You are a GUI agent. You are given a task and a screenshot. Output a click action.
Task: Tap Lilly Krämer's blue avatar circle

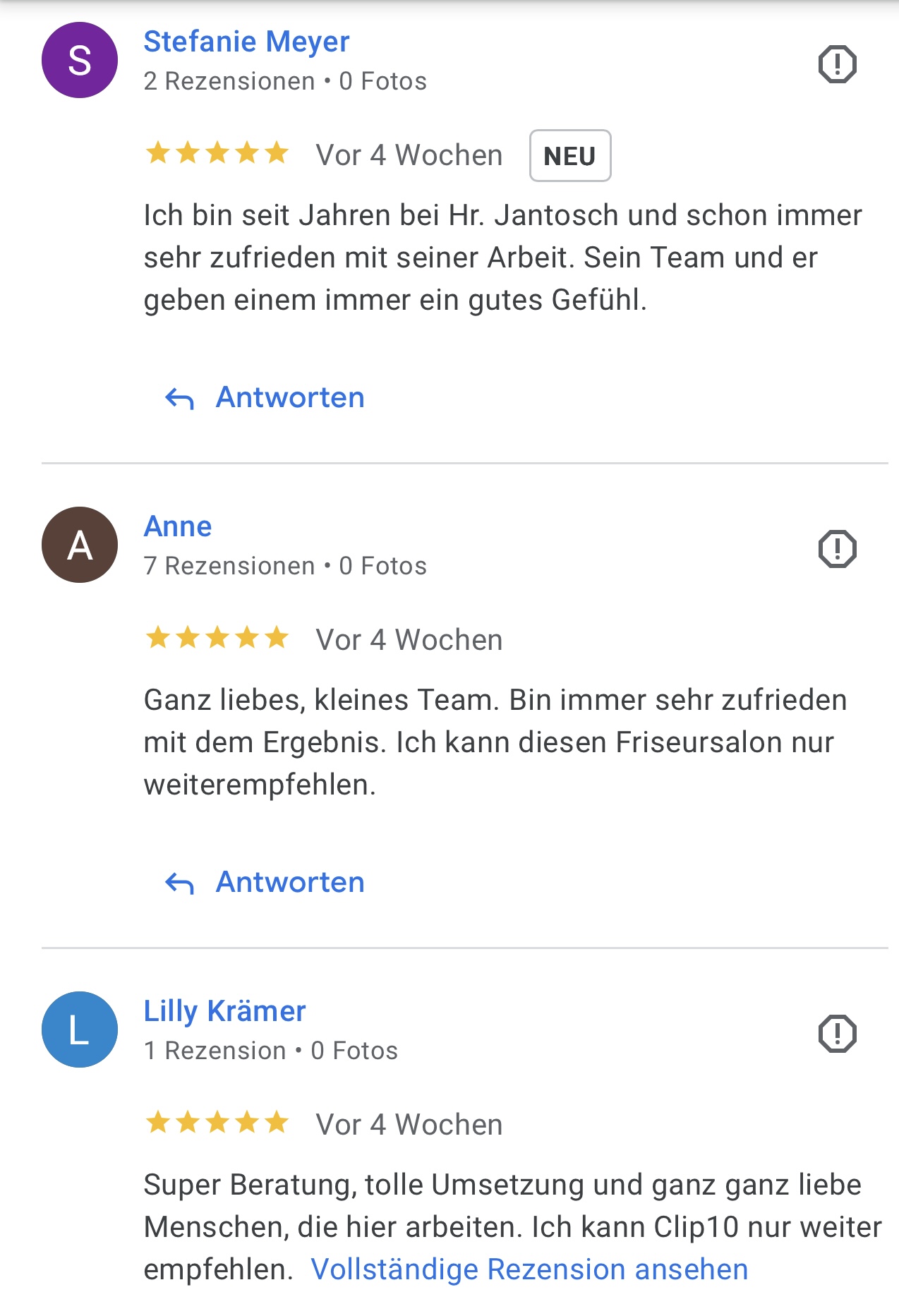(x=80, y=1030)
